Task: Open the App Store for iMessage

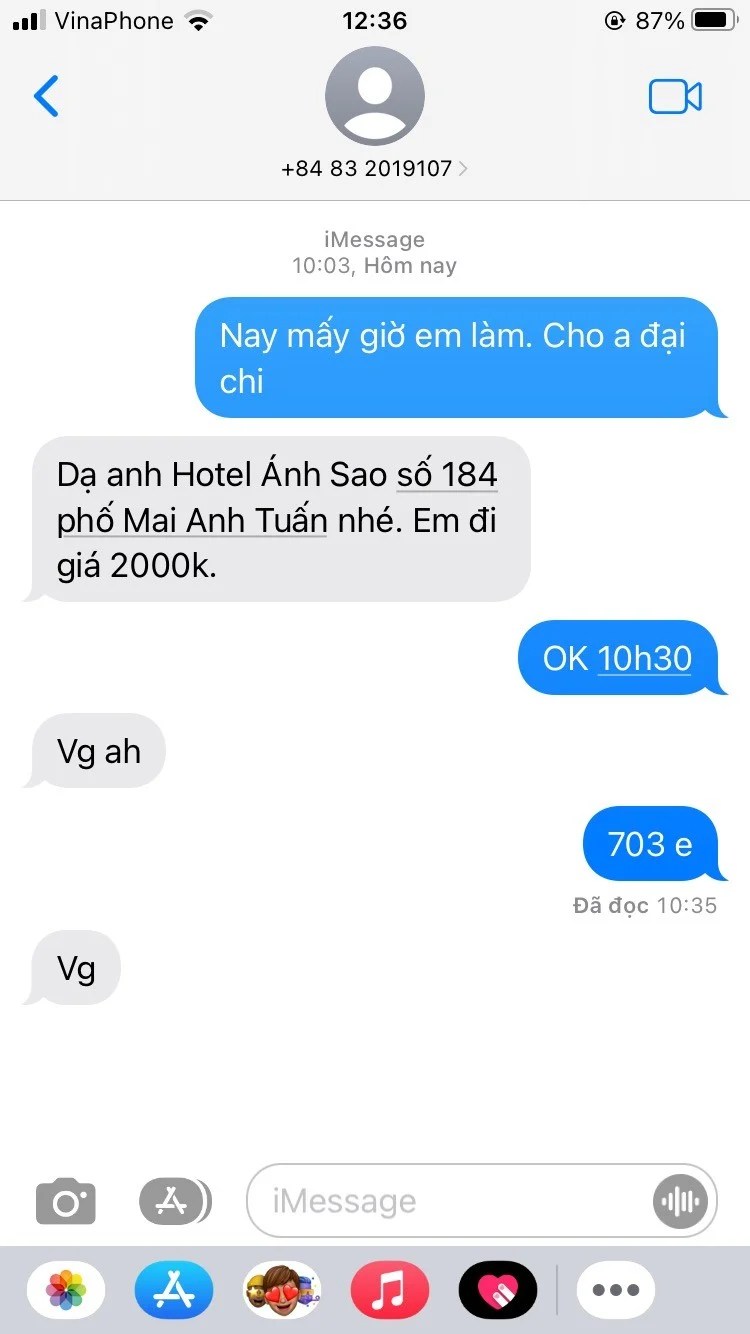Action: [174, 1290]
